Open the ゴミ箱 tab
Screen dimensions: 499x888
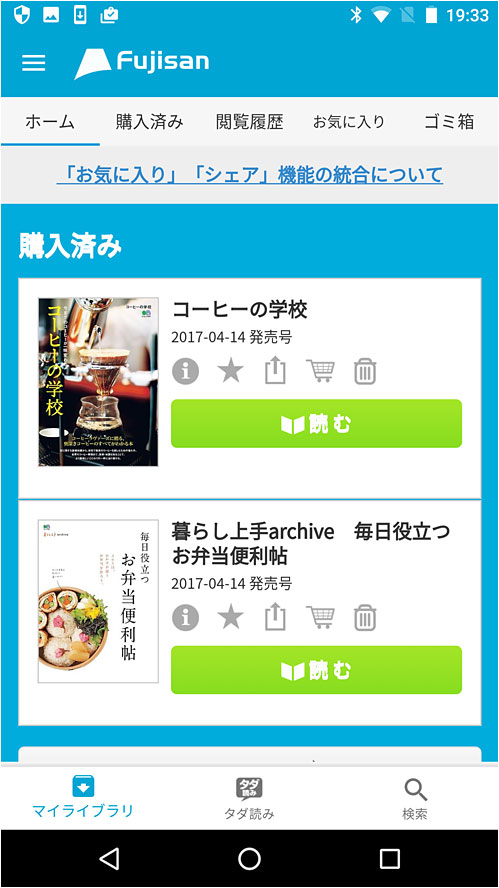449,122
